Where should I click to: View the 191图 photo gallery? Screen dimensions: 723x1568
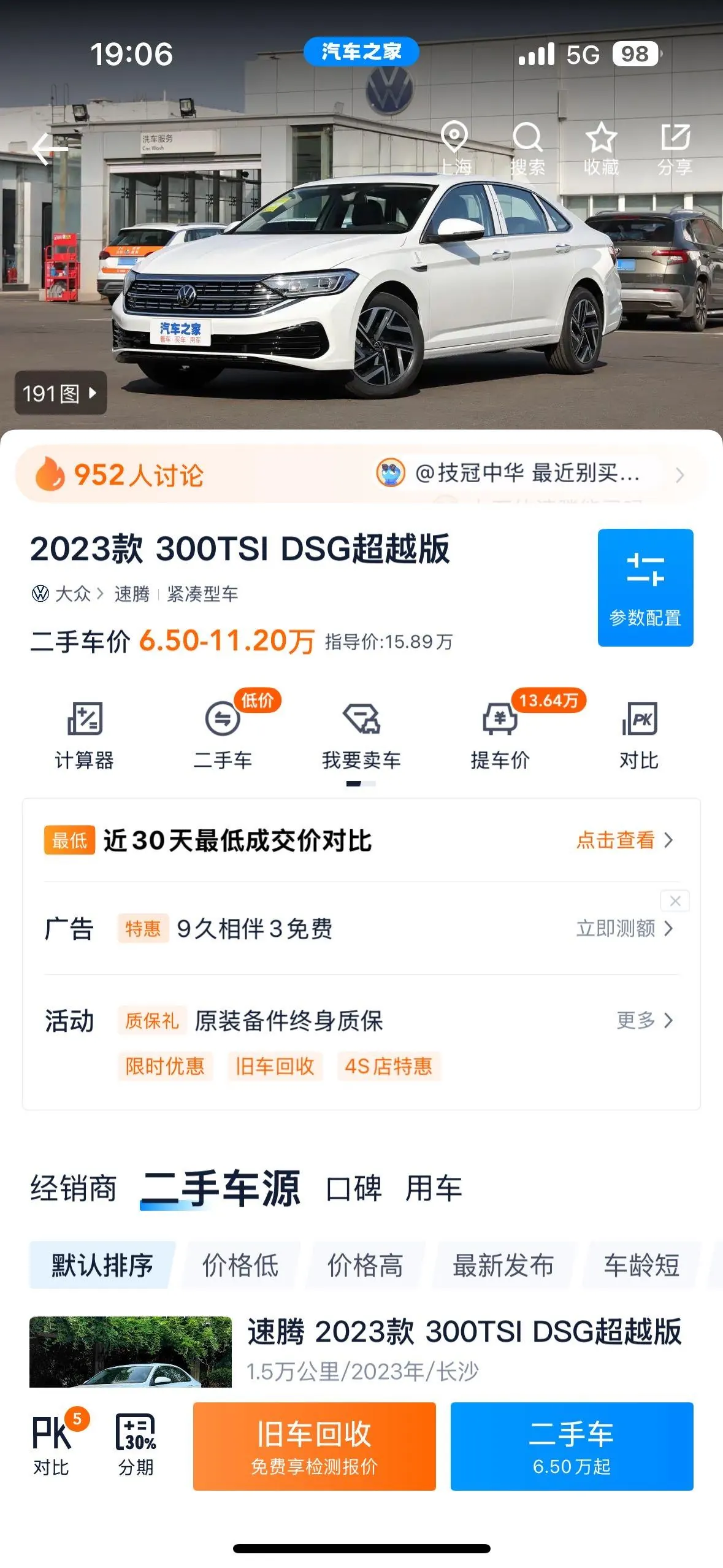coord(61,393)
